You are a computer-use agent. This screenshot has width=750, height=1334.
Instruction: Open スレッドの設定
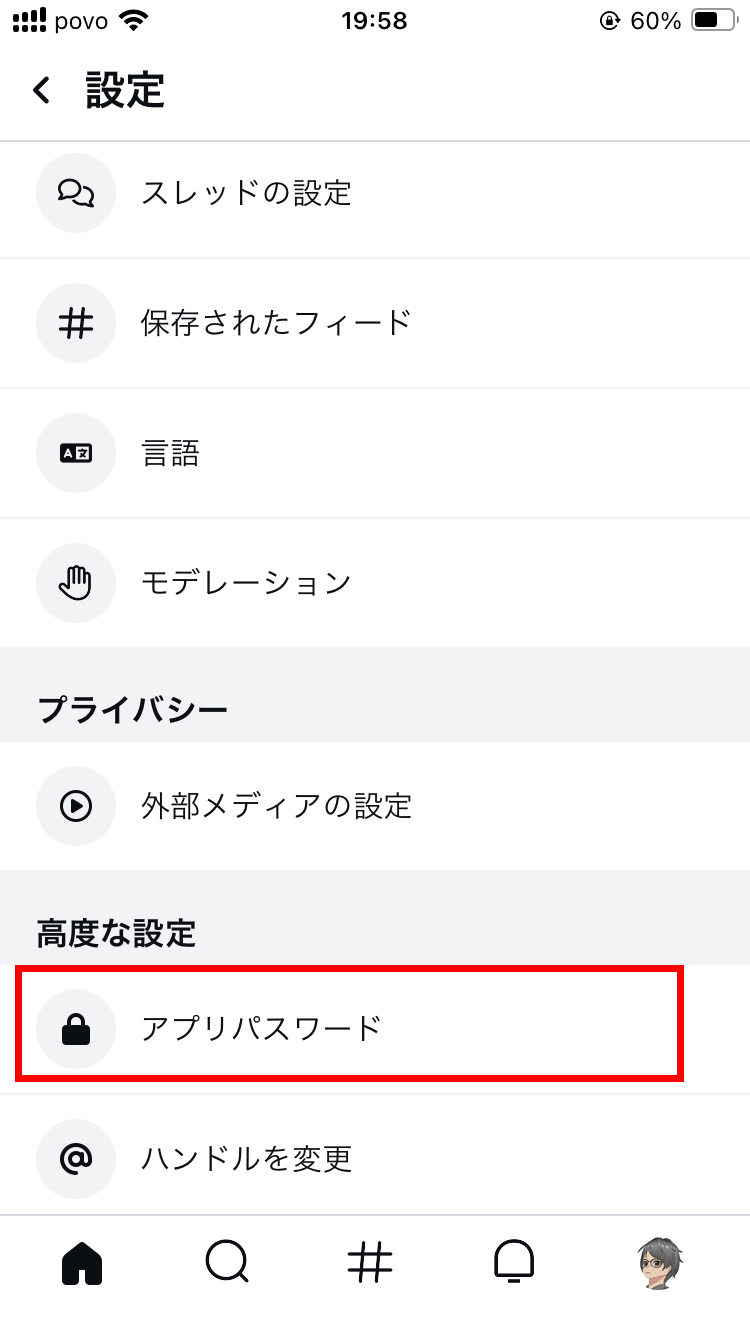click(x=375, y=193)
